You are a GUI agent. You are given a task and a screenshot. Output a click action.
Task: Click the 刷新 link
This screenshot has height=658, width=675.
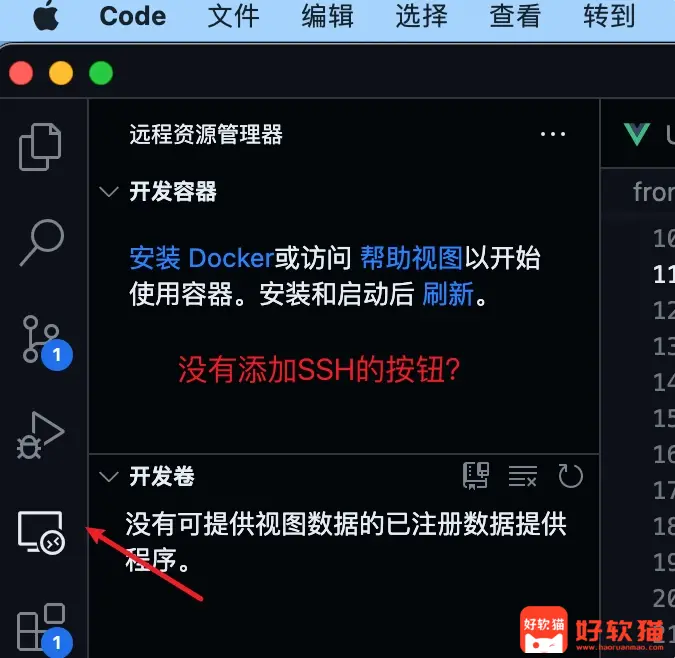click(x=447, y=295)
